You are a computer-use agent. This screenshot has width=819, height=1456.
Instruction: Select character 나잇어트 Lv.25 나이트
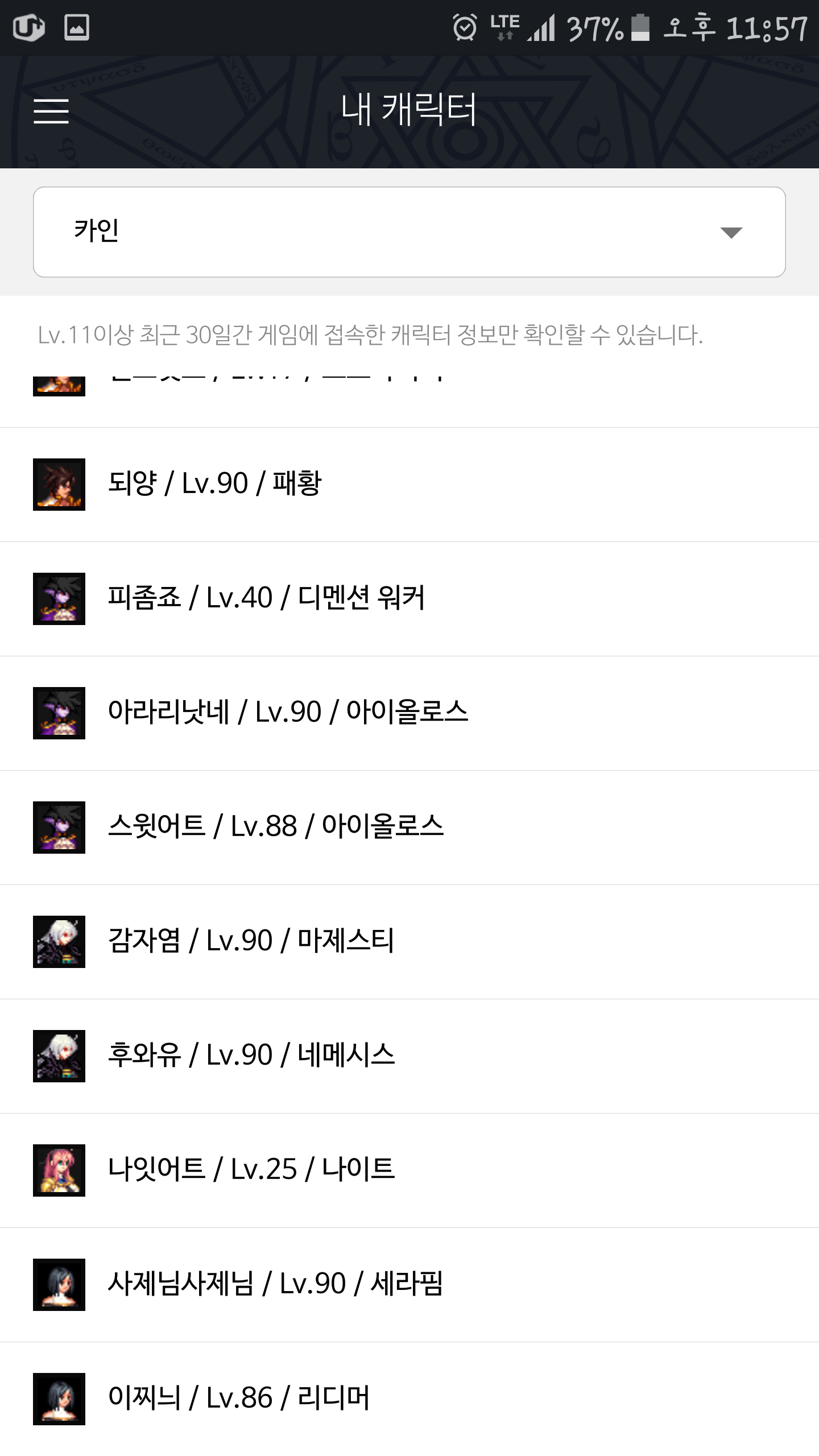pyautogui.click(x=409, y=1170)
